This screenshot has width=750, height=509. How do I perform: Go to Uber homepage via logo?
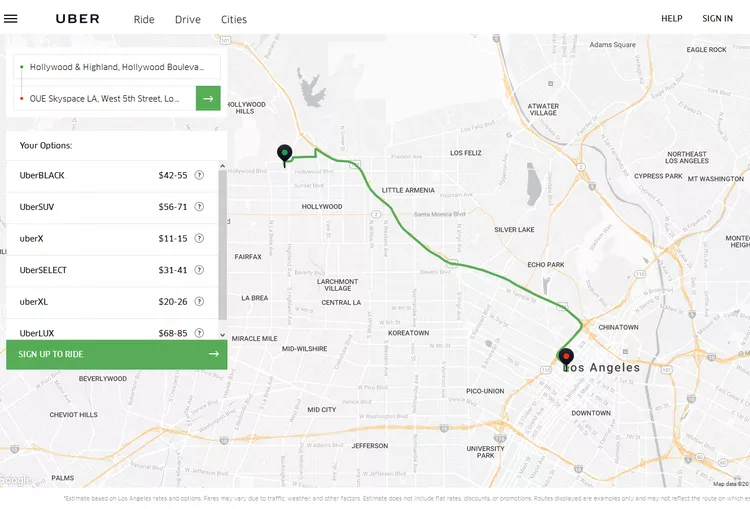[77, 18]
